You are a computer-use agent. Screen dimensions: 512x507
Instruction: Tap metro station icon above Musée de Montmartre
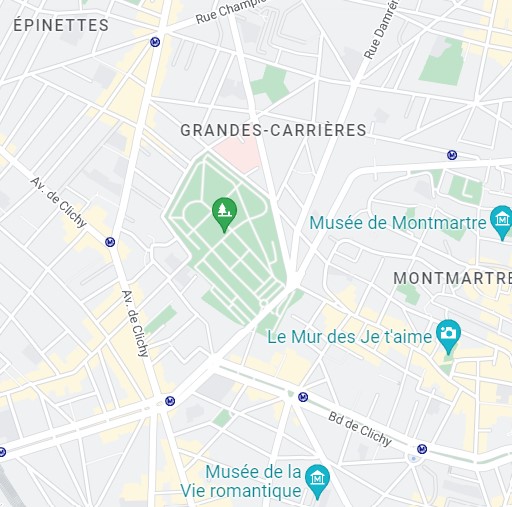452,155
